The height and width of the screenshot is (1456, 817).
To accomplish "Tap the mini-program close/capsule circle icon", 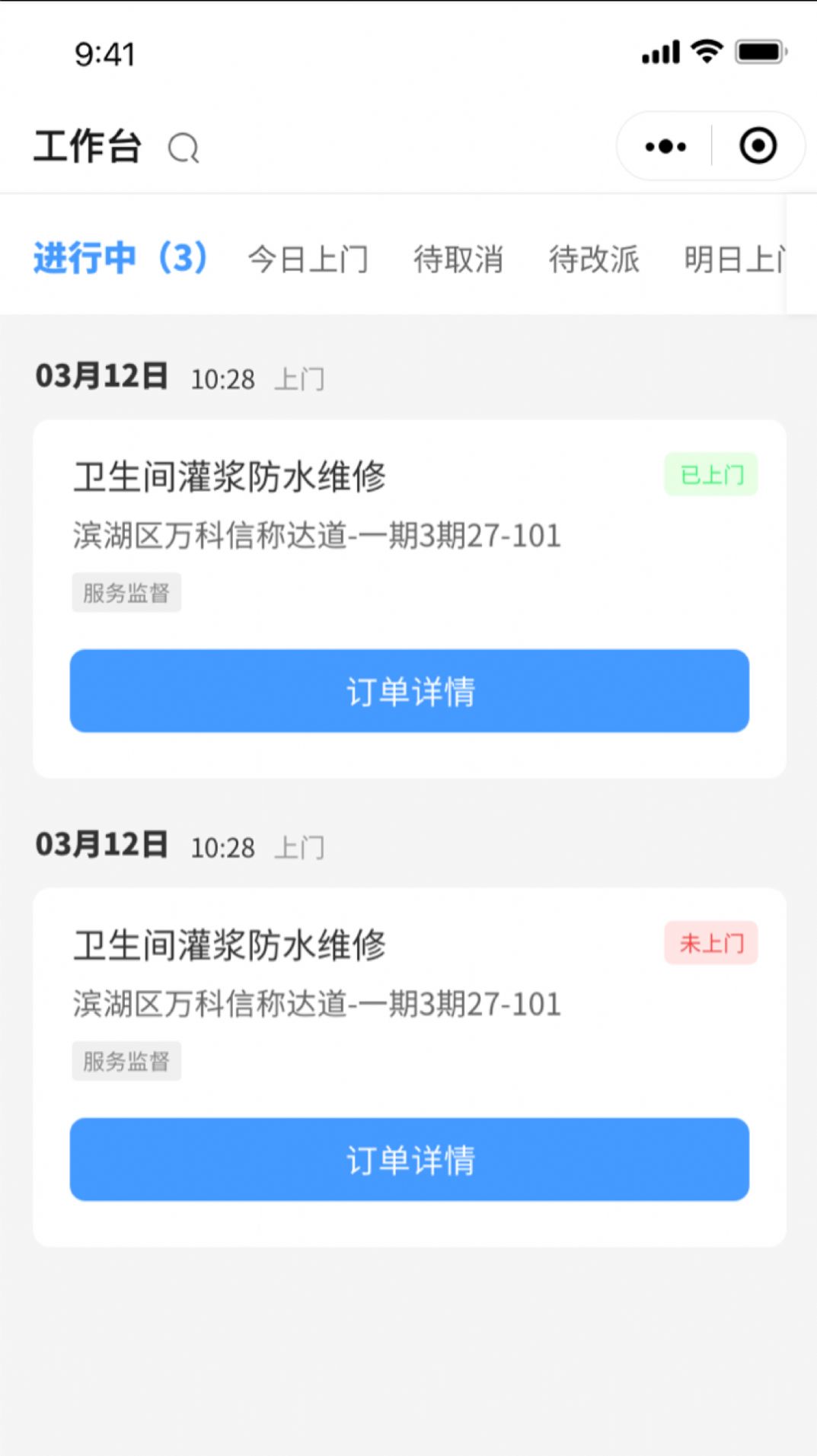I will 758,146.
